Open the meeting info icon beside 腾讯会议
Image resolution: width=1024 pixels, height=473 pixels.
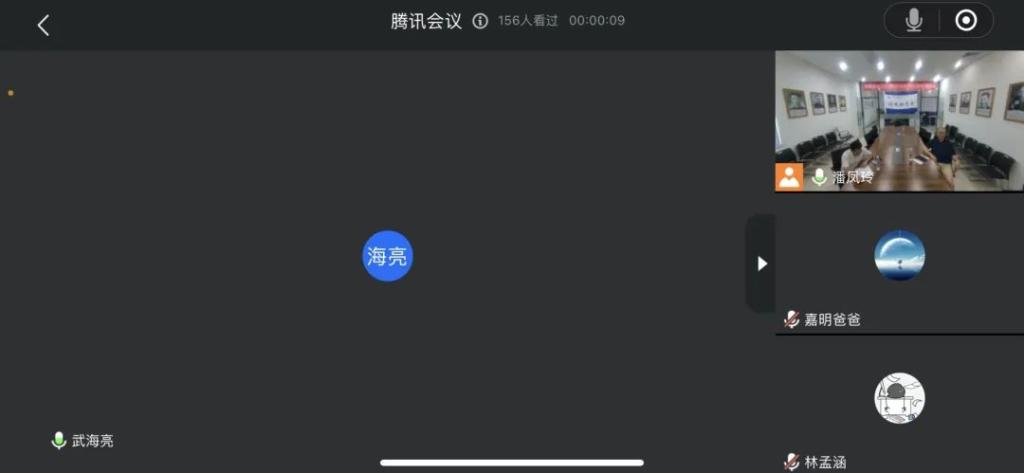(480, 21)
